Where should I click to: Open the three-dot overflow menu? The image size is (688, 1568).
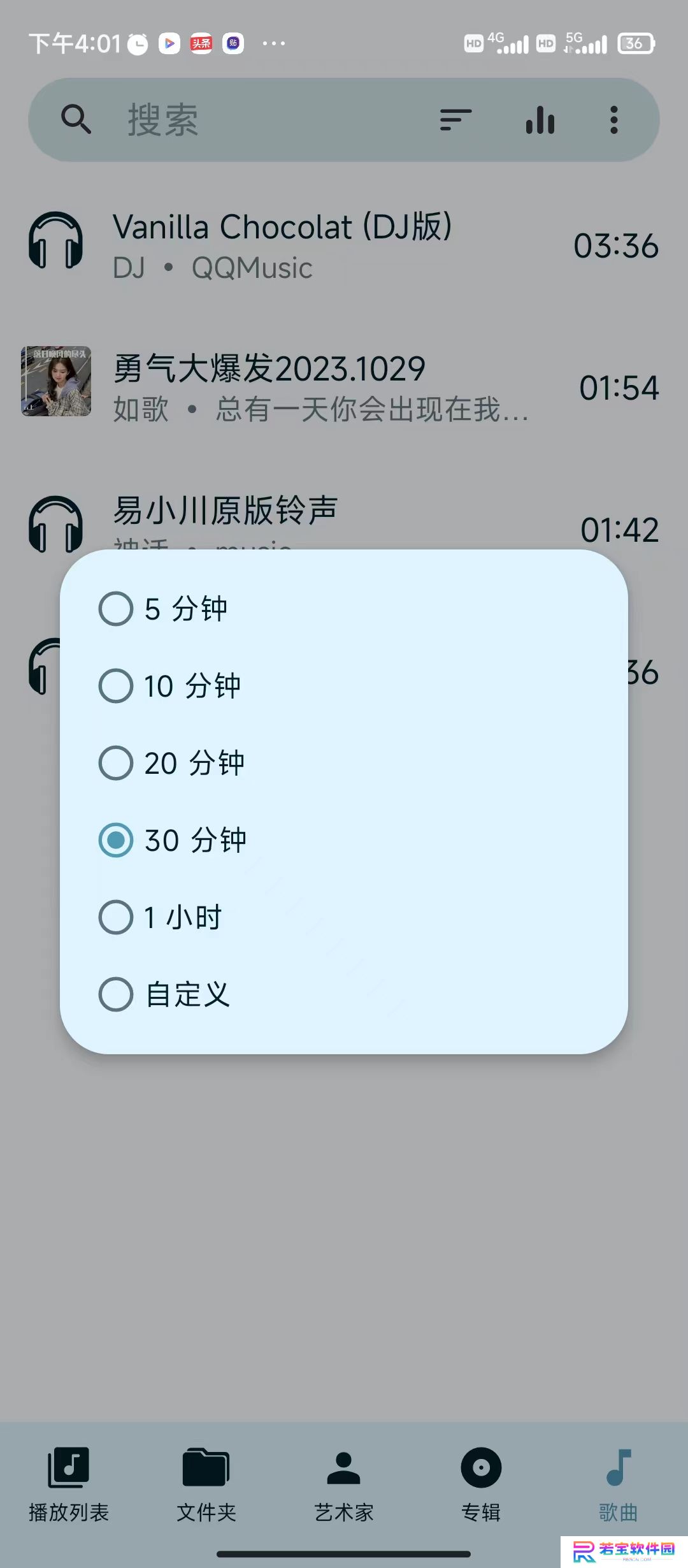(614, 120)
